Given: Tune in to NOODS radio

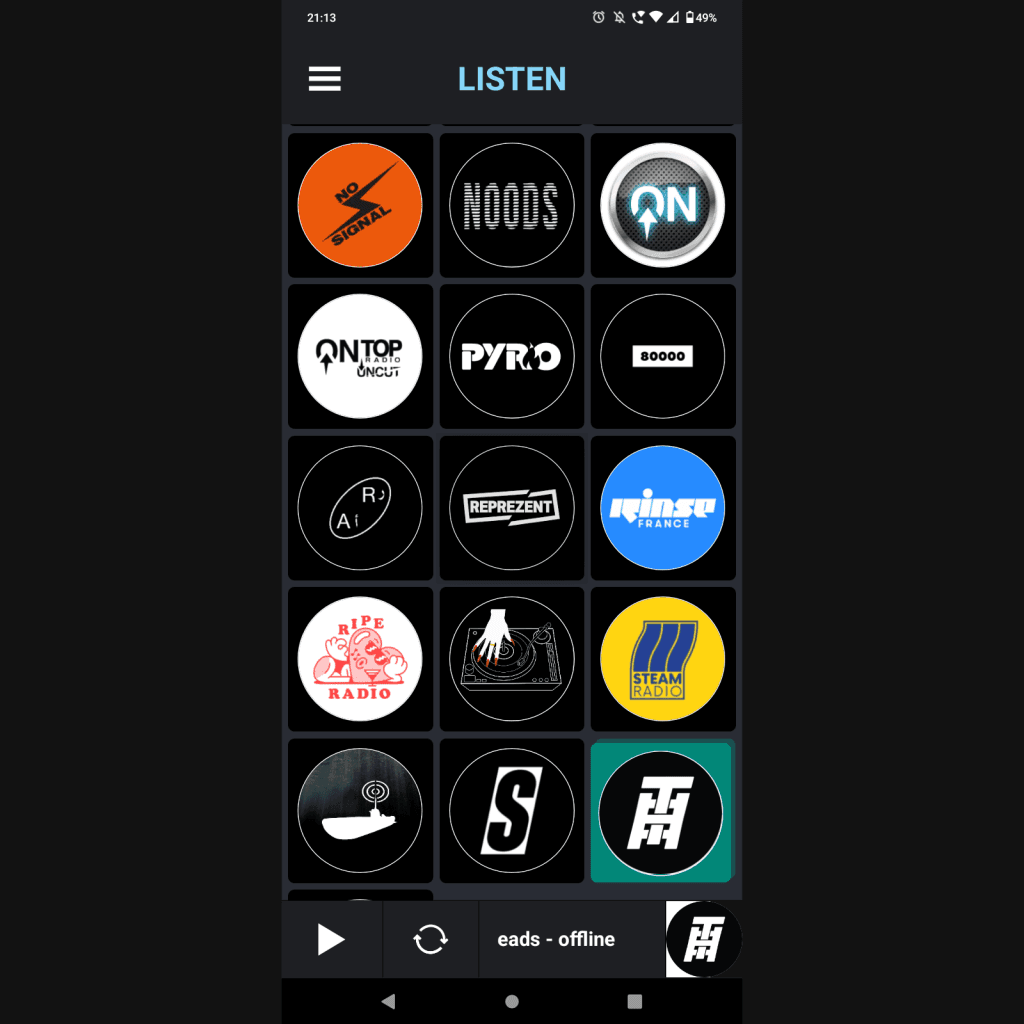Looking at the screenshot, I should [512, 205].
